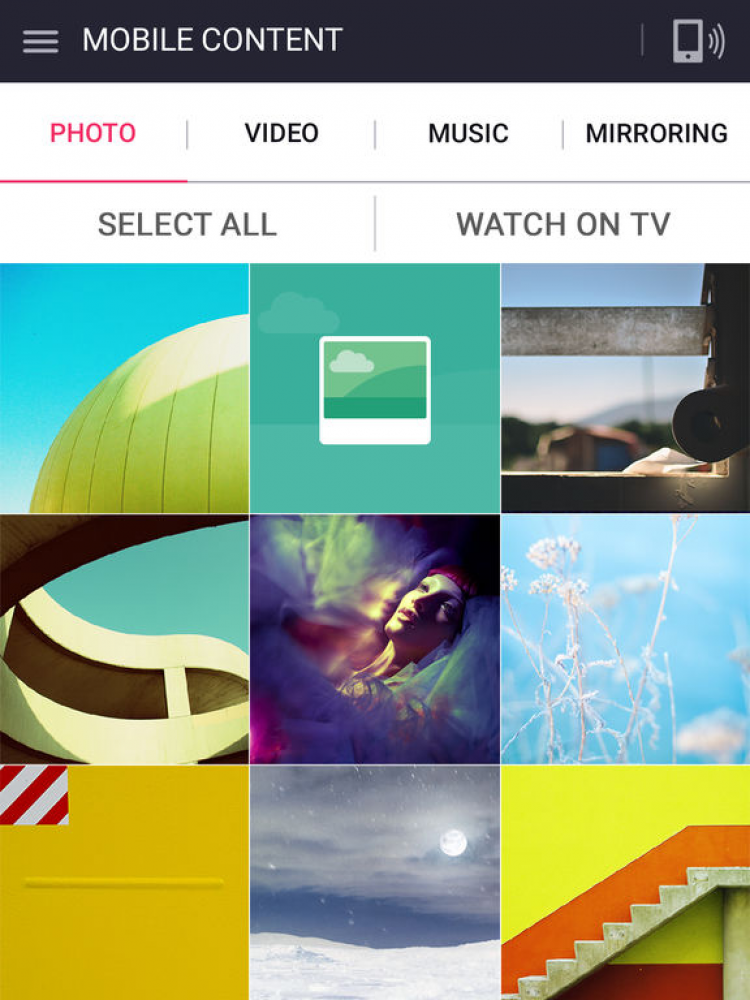The height and width of the screenshot is (1000, 750).
Task: Tap Select All button
Action: [187, 224]
